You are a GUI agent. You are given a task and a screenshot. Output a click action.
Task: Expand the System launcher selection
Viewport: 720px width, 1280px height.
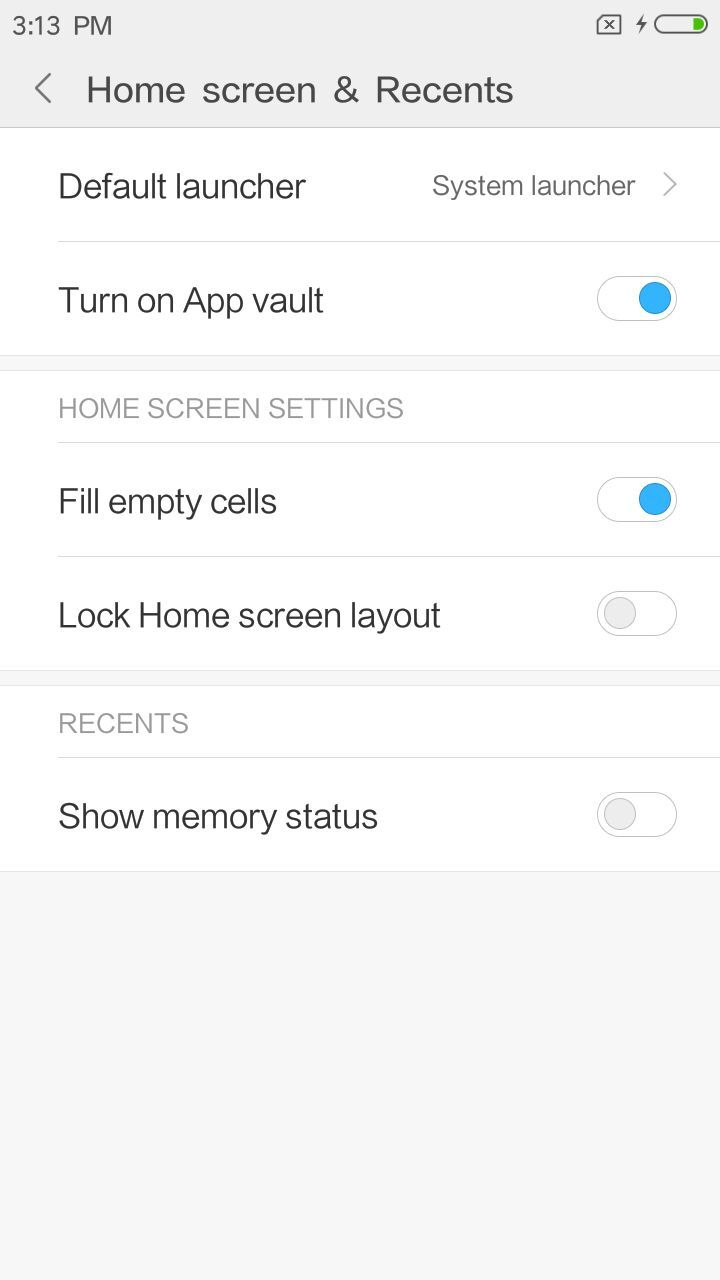532,185
